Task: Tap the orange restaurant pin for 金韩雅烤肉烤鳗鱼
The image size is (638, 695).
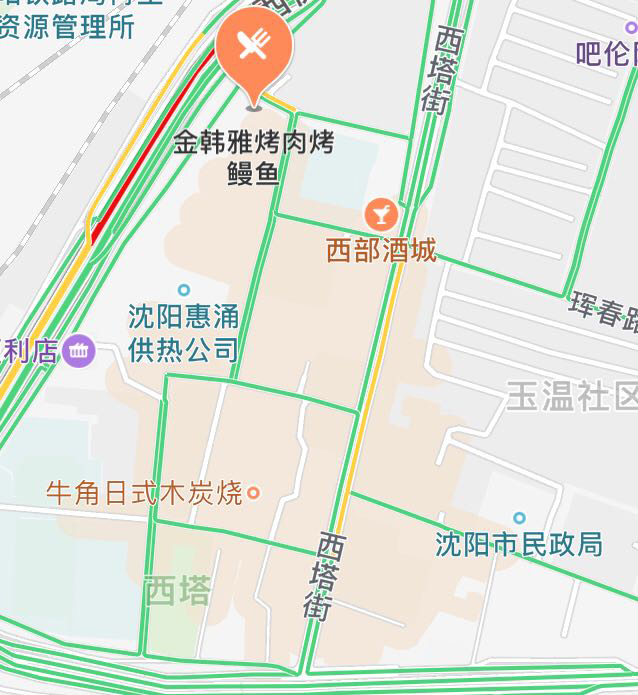Action: (x=254, y=48)
